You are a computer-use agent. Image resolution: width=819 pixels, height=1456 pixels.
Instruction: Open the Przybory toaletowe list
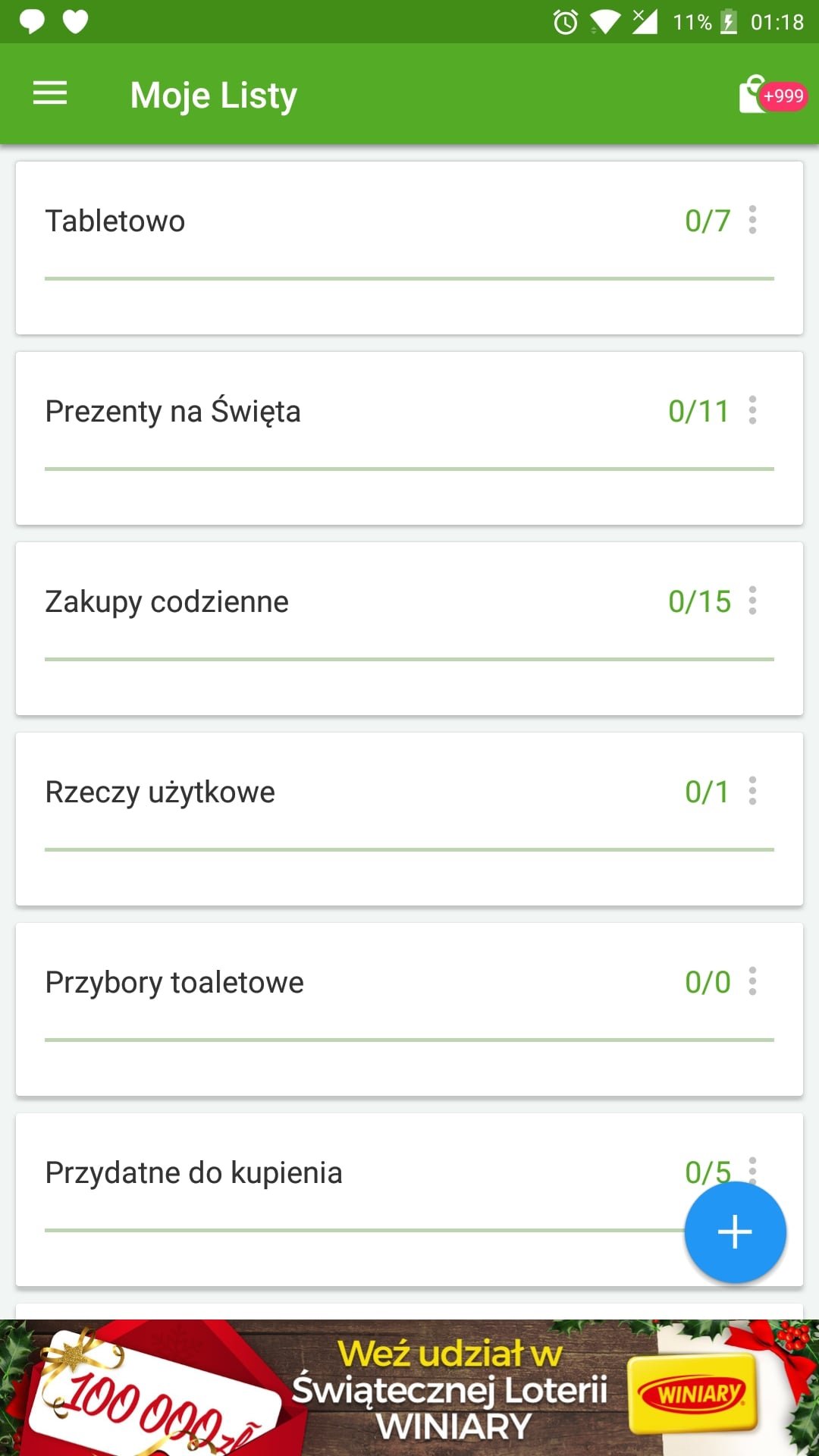(x=409, y=1009)
